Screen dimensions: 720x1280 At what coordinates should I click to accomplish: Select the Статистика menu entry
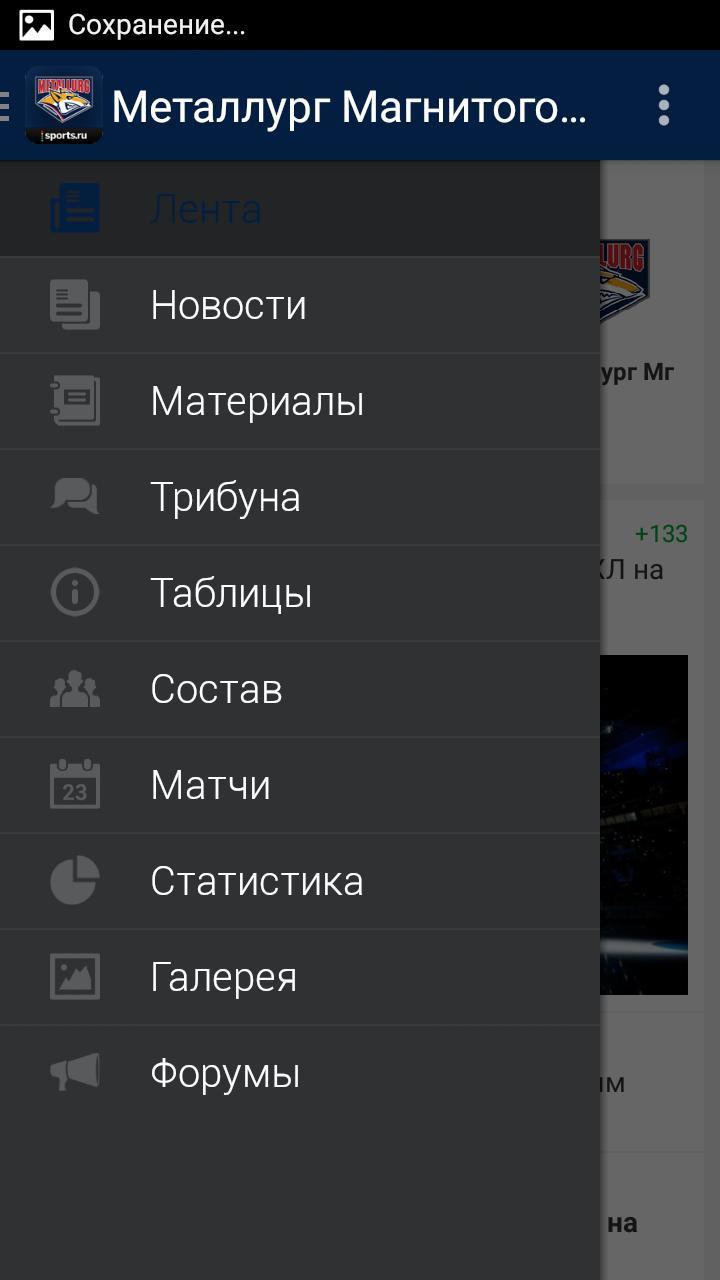click(258, 880)
